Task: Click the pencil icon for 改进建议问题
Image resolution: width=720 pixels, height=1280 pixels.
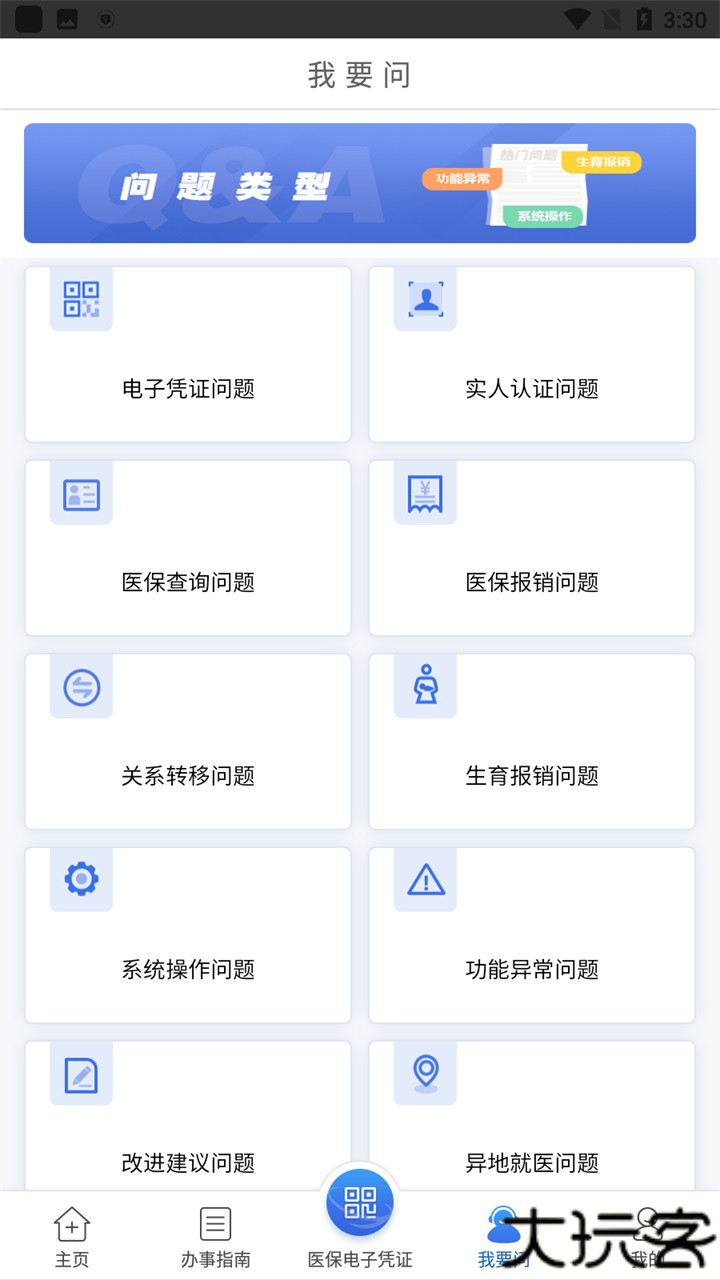Action: coord(81,1073)
